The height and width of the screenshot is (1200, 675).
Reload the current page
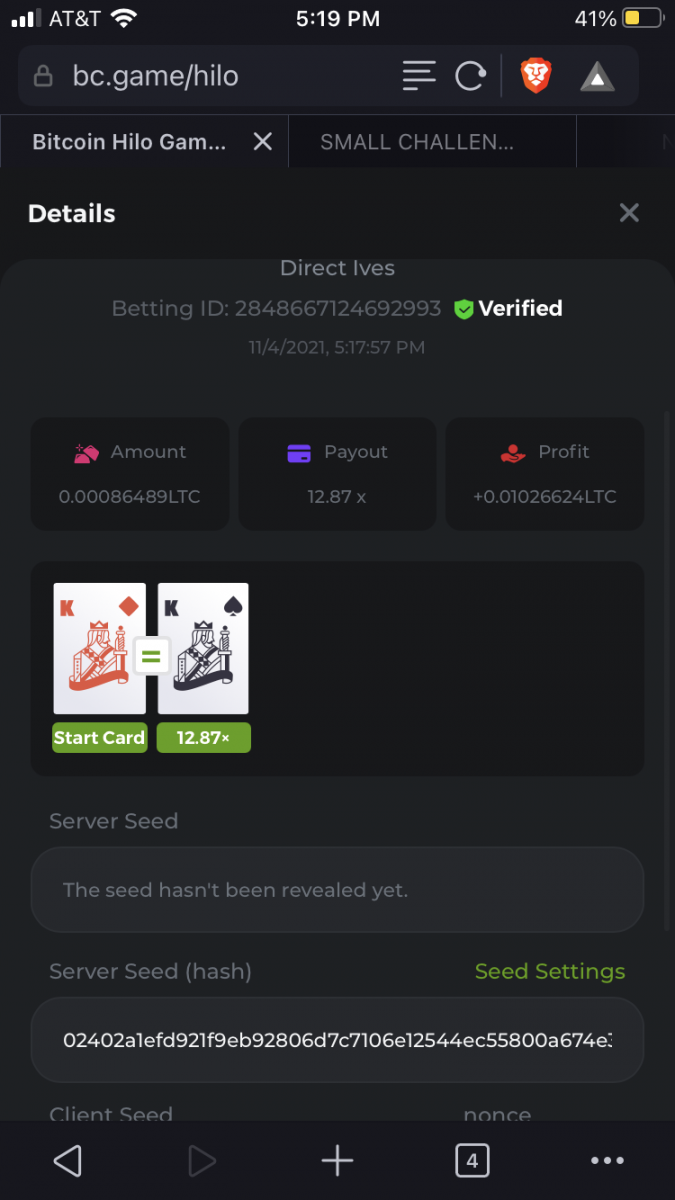tap(470, 76)
